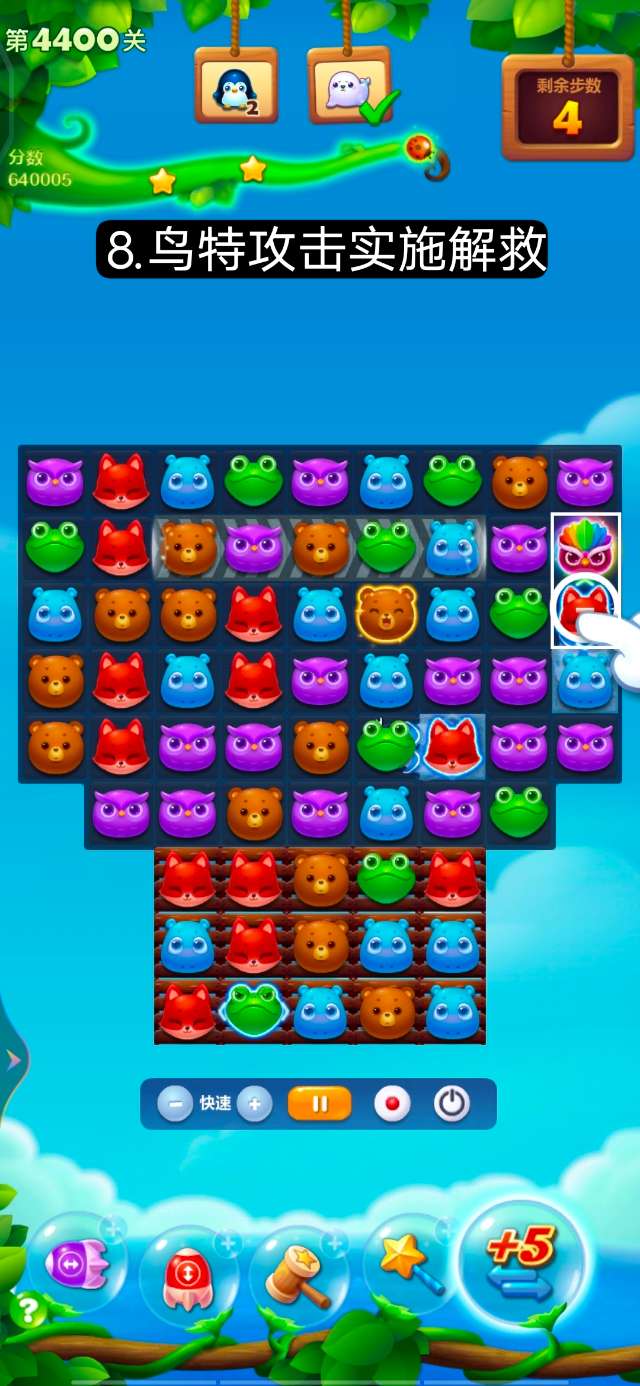Tap the power button to exit replay
Viewport: 640px width, 1386px height.
(452, 1104)
